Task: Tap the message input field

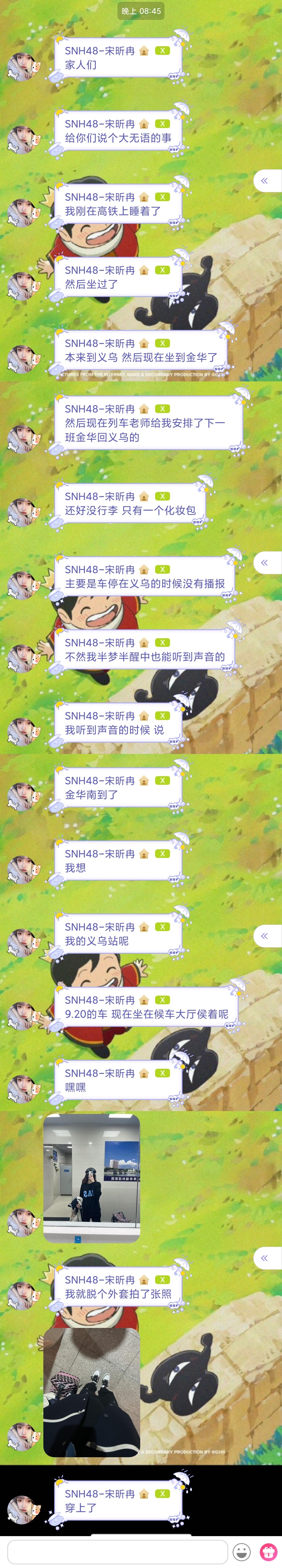Action: [x=117, y=1552]
